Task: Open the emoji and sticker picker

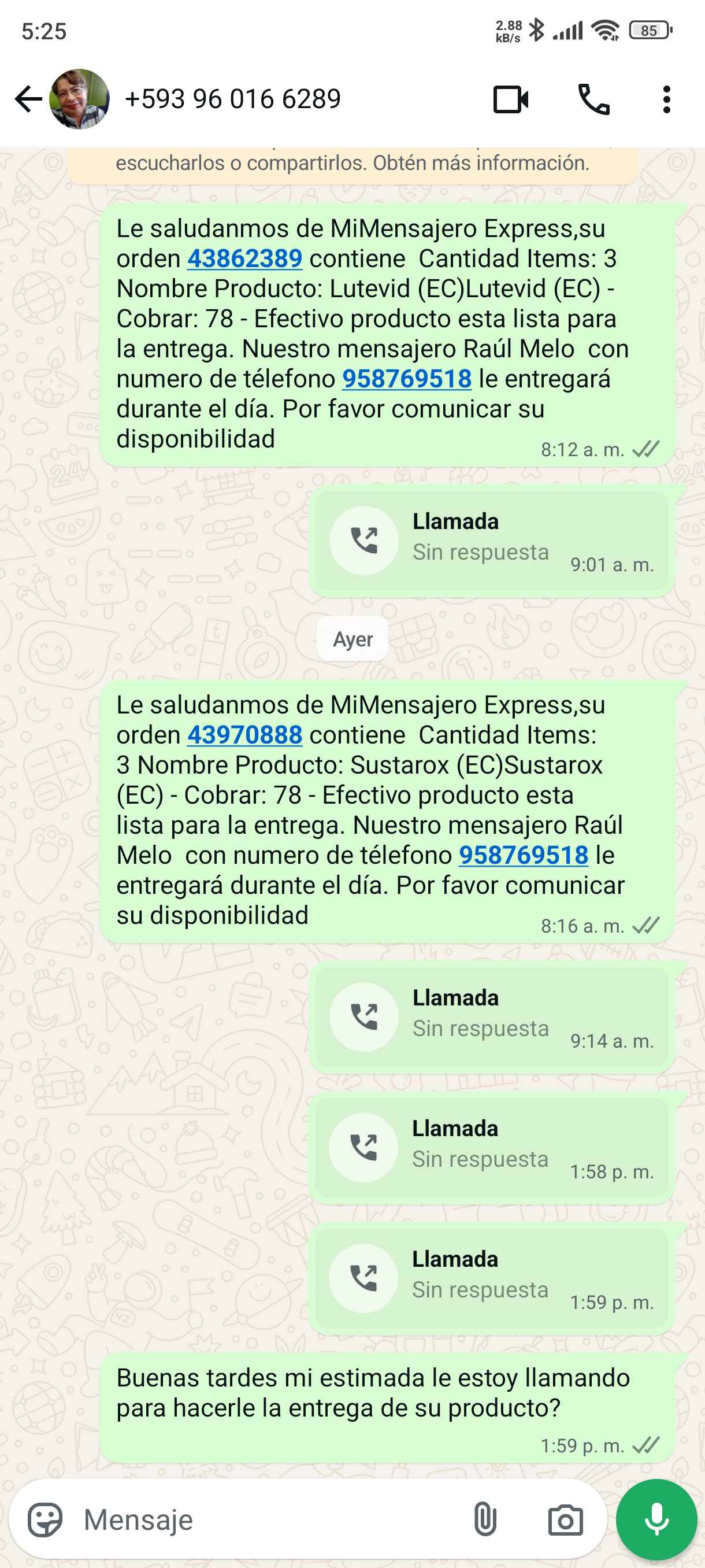Action: tap(45, 1520)
